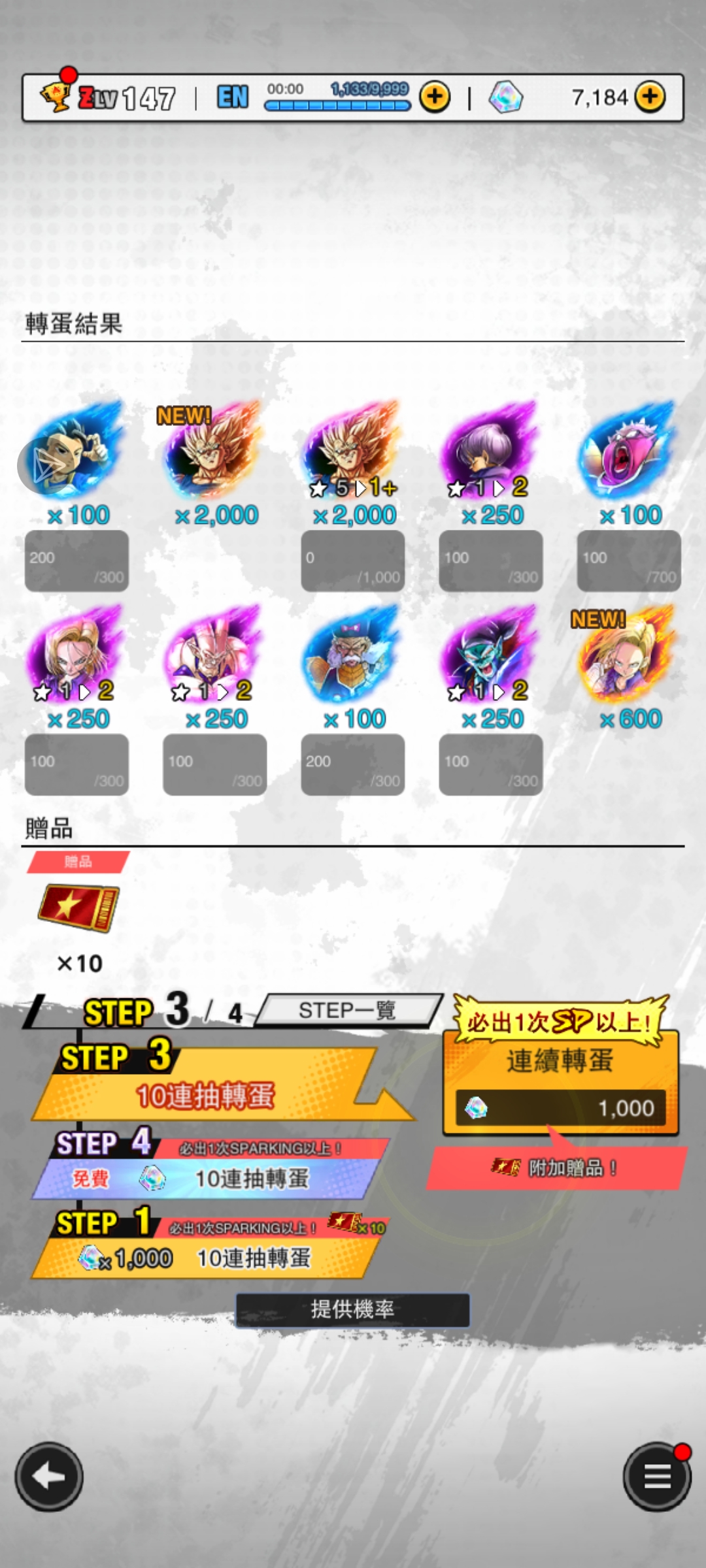View the 提供機率 drop rates

[x=352, y=1309]
